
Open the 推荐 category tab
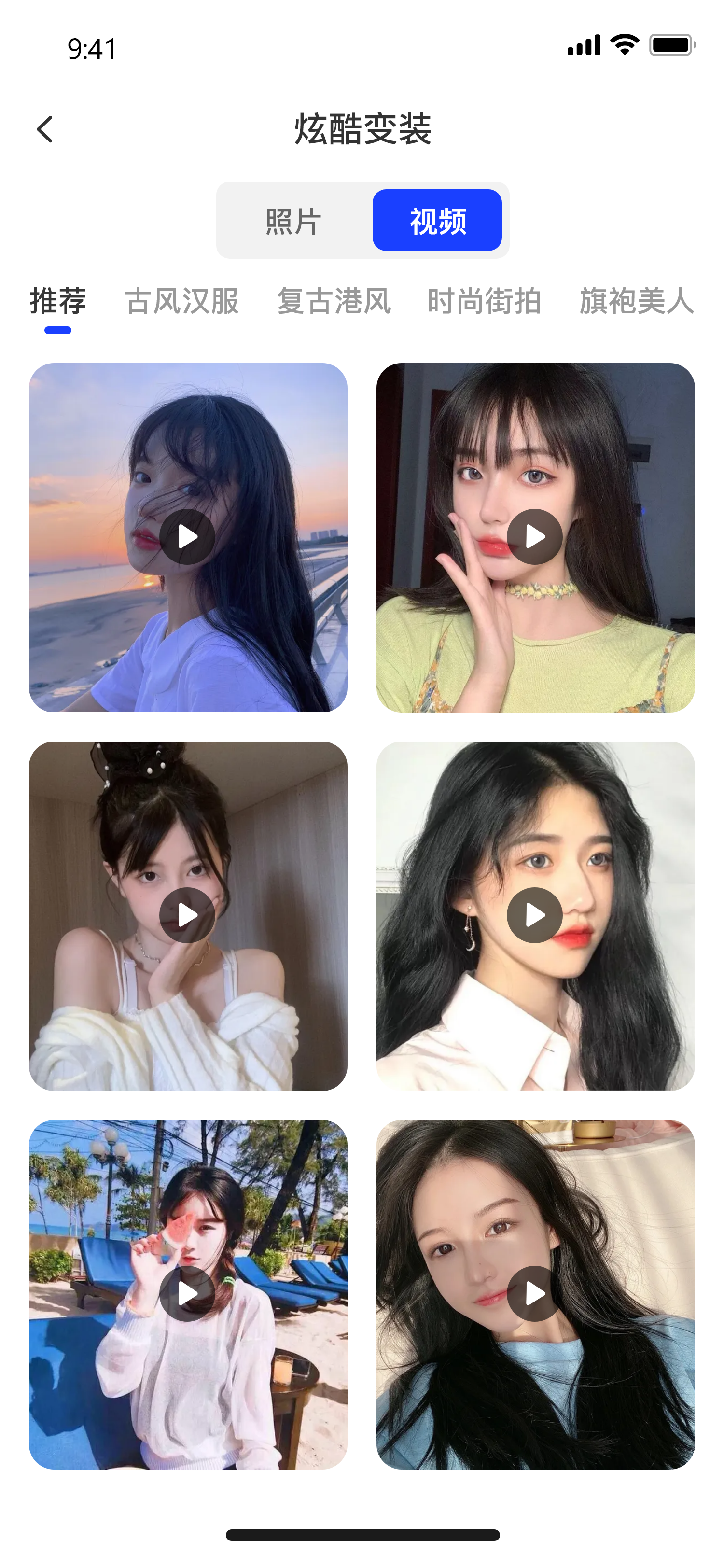pos(58,301)
